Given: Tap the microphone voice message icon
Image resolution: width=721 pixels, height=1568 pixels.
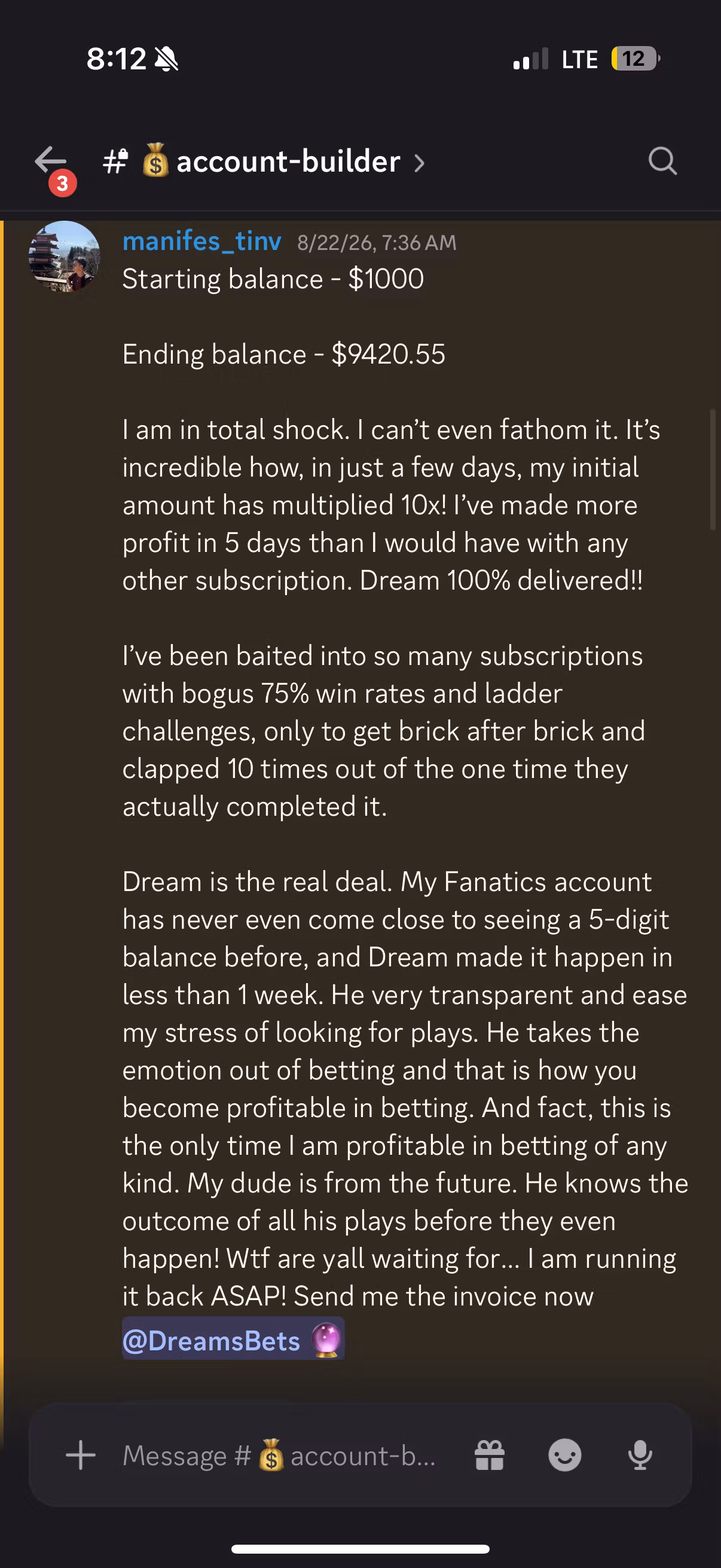Looking at the screenshot, I should click(640, 1456).
